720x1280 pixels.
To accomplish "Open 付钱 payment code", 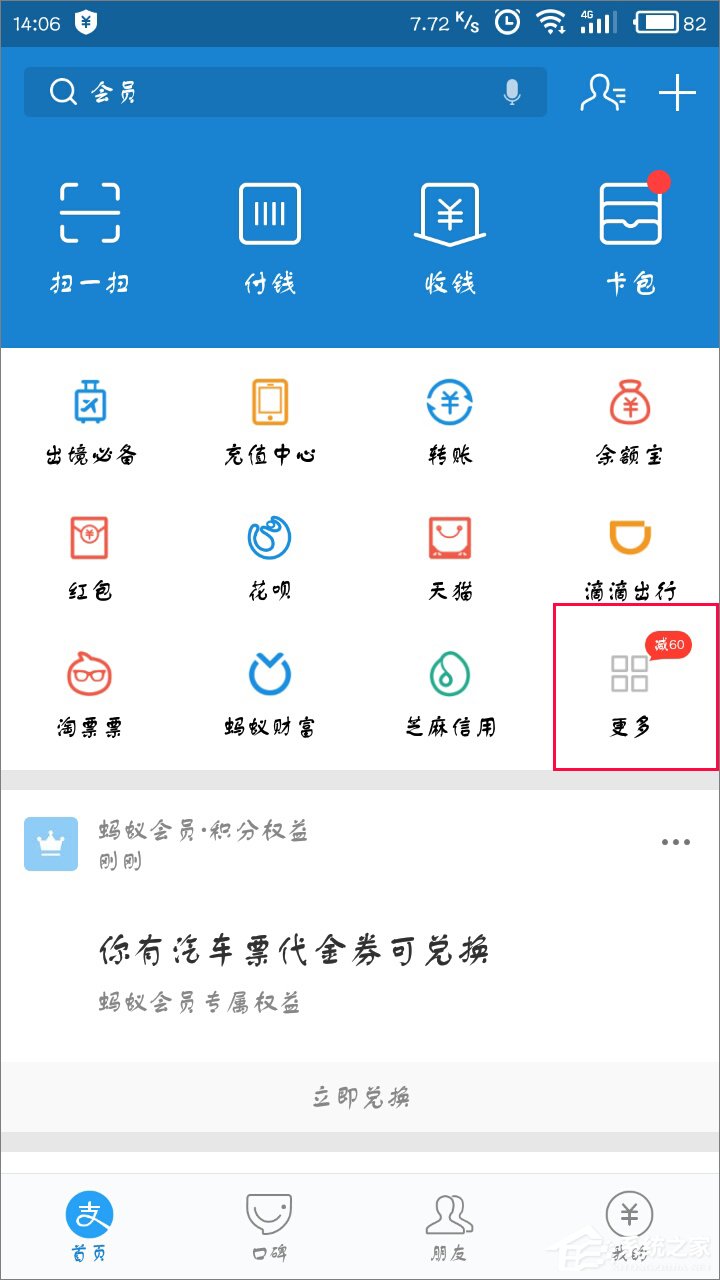I will point(270,237).
